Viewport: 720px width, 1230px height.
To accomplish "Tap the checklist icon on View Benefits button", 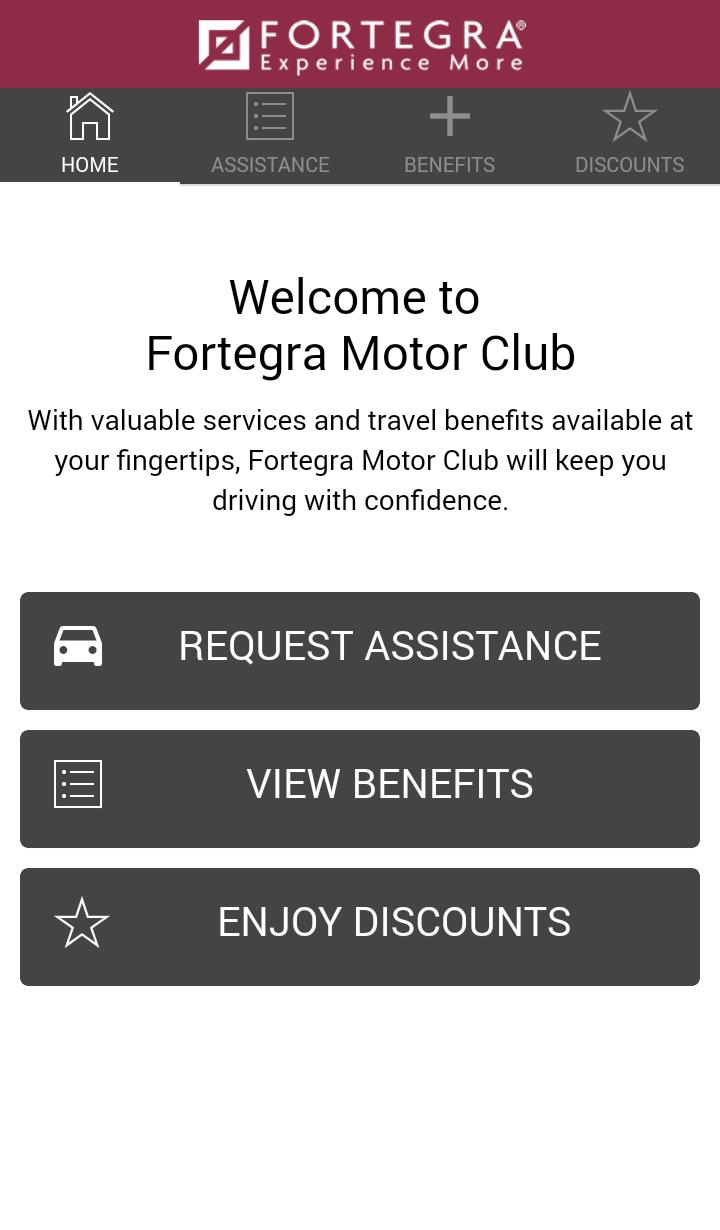I will tap(78, 783).
